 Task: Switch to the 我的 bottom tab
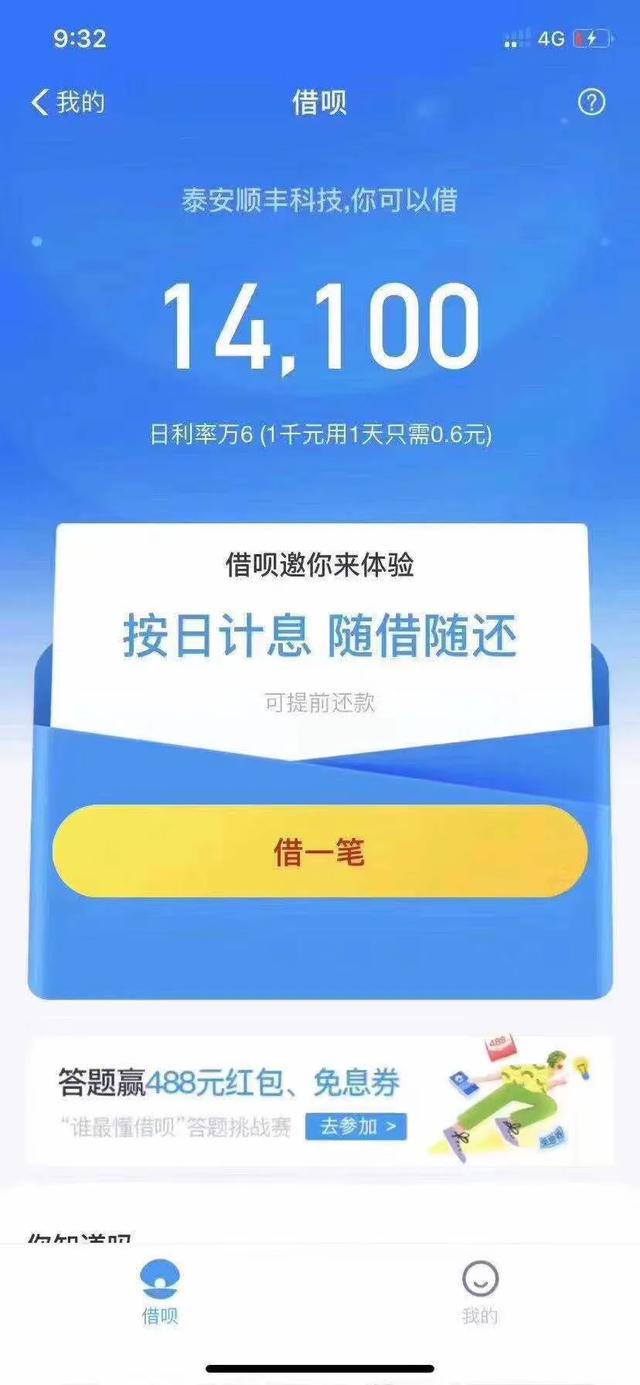[x=480, y=1291]
